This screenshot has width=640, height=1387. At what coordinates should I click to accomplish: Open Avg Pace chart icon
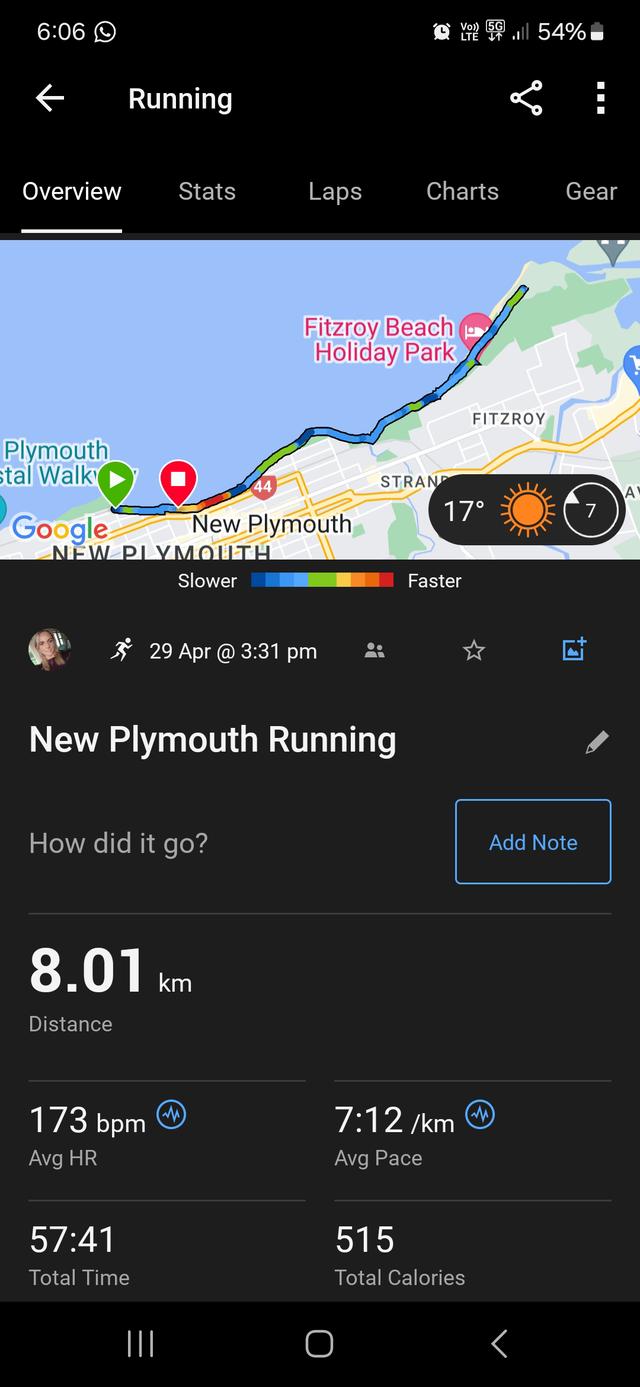coord(480,1116)
